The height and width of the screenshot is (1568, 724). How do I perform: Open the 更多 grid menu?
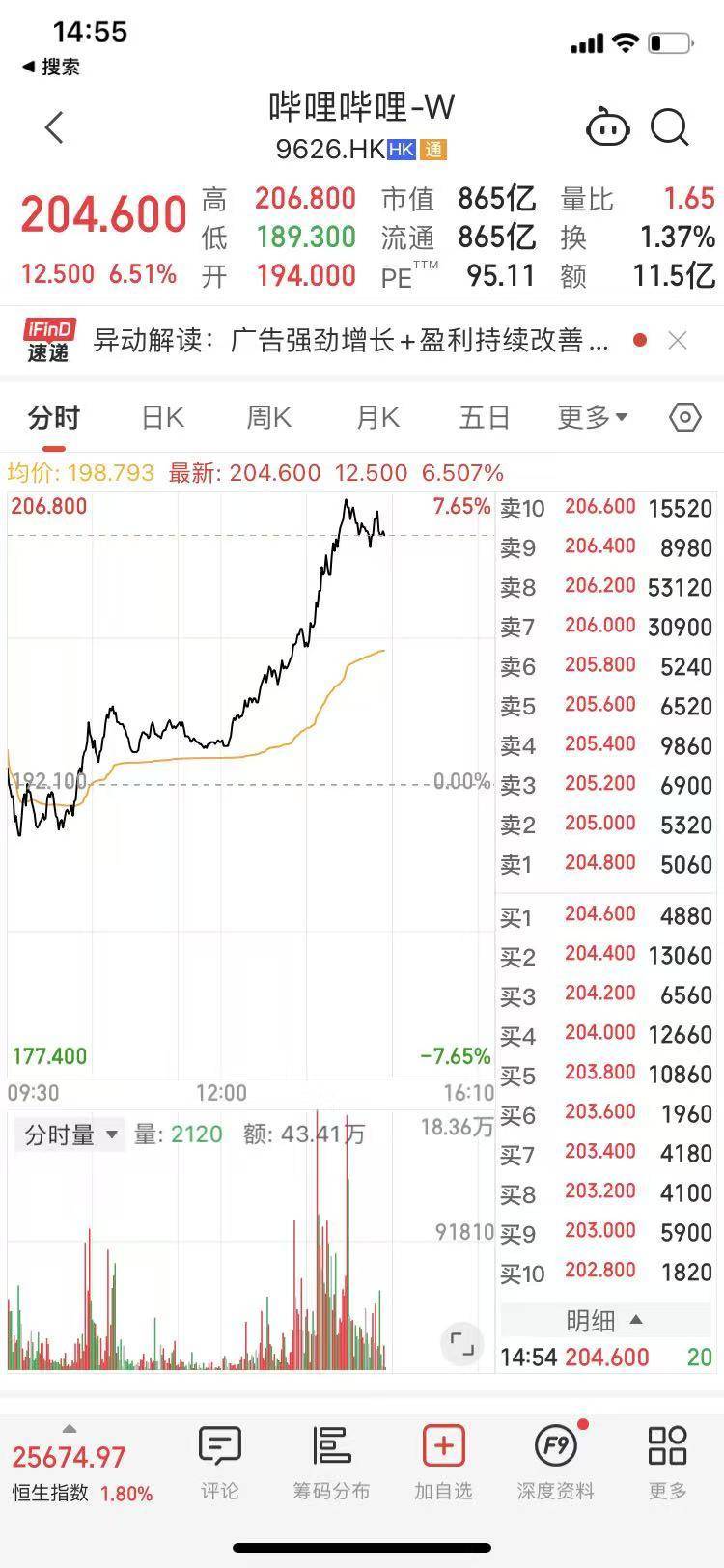tap(667, 1462)
